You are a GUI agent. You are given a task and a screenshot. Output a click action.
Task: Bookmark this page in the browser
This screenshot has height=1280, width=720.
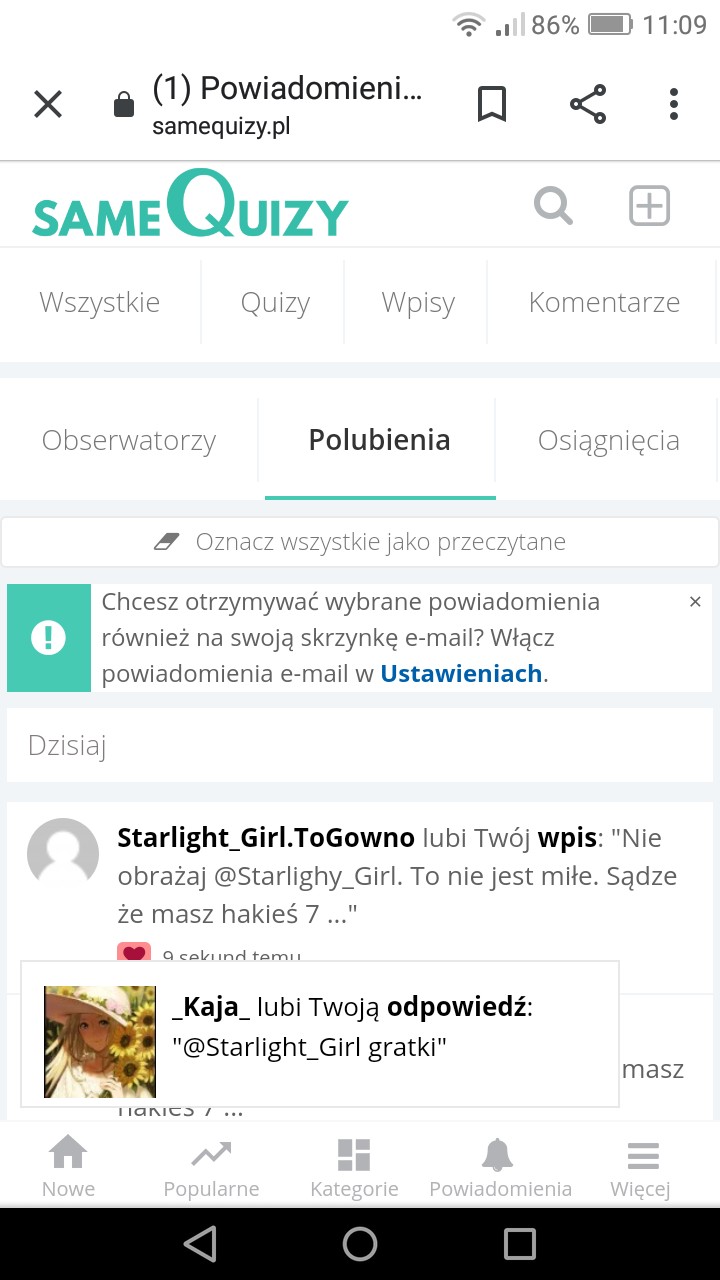[x=491, y=104]
